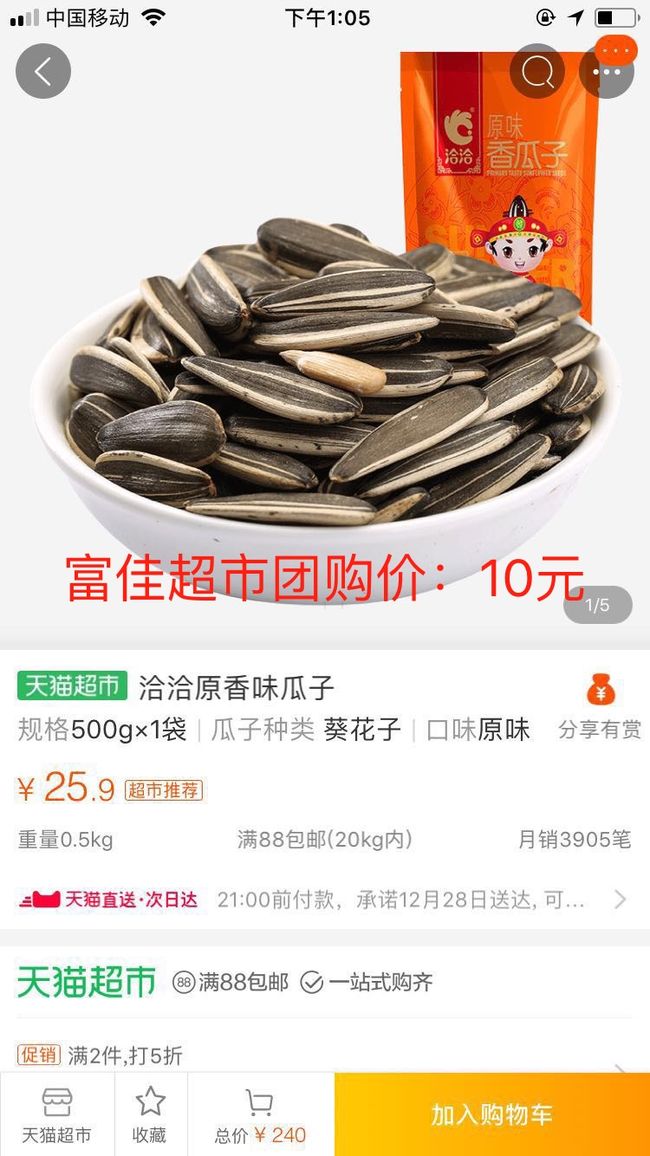The height and width of the screenshot is (1156, 650).
Task: Go back using the top-left arrow
Action: pos(43,72)
